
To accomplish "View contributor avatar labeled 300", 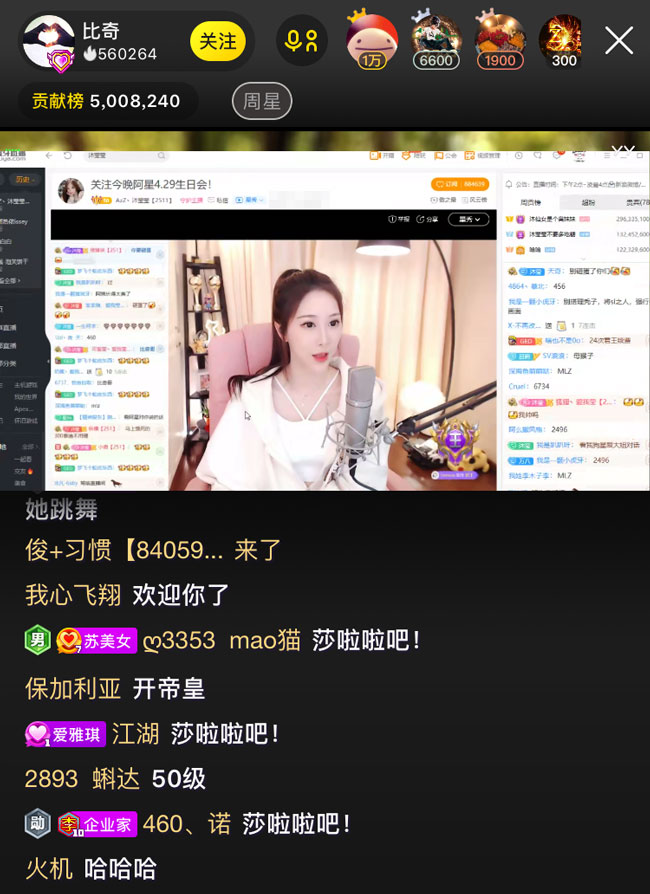I will pos(562,41).
